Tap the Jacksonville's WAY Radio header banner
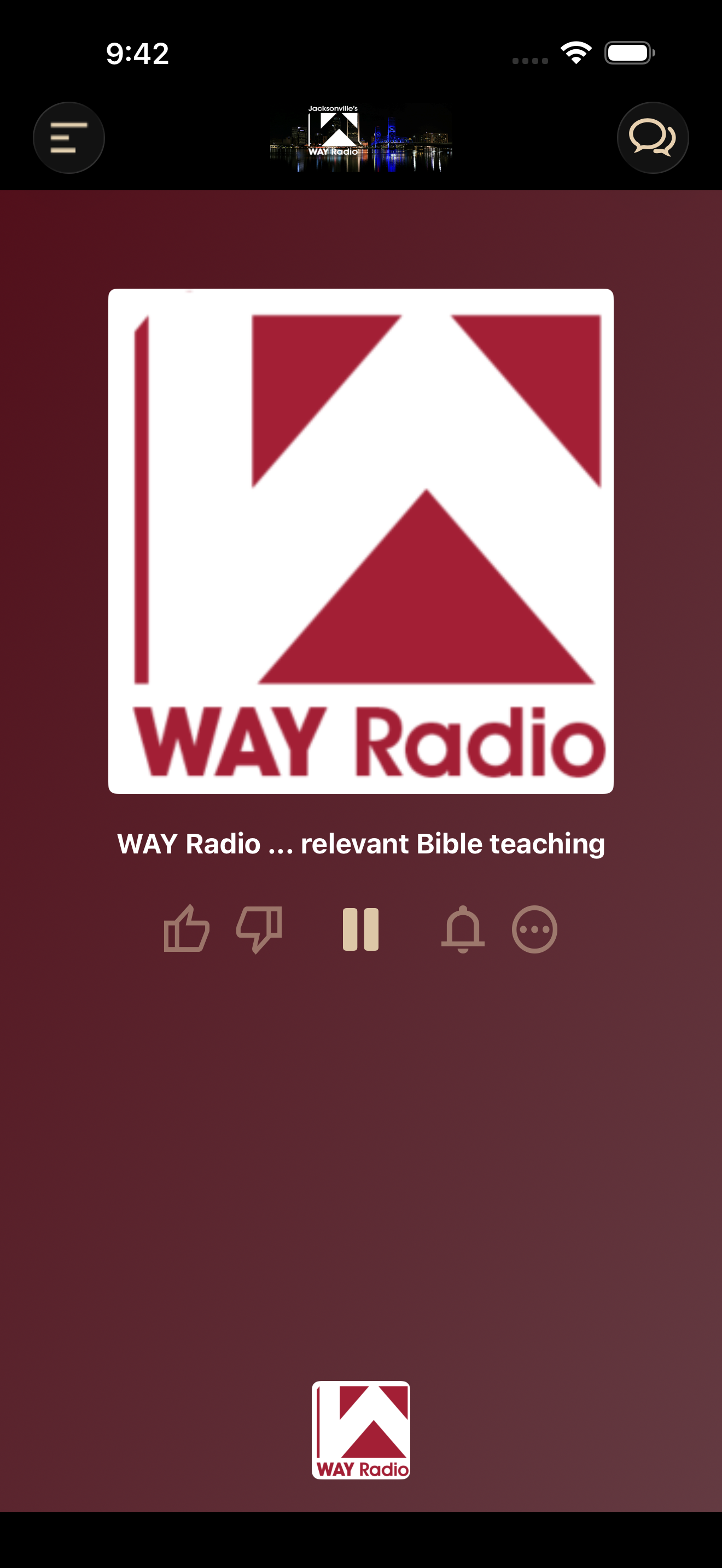This screenshot has height=1568, width=722. [361, 138]
